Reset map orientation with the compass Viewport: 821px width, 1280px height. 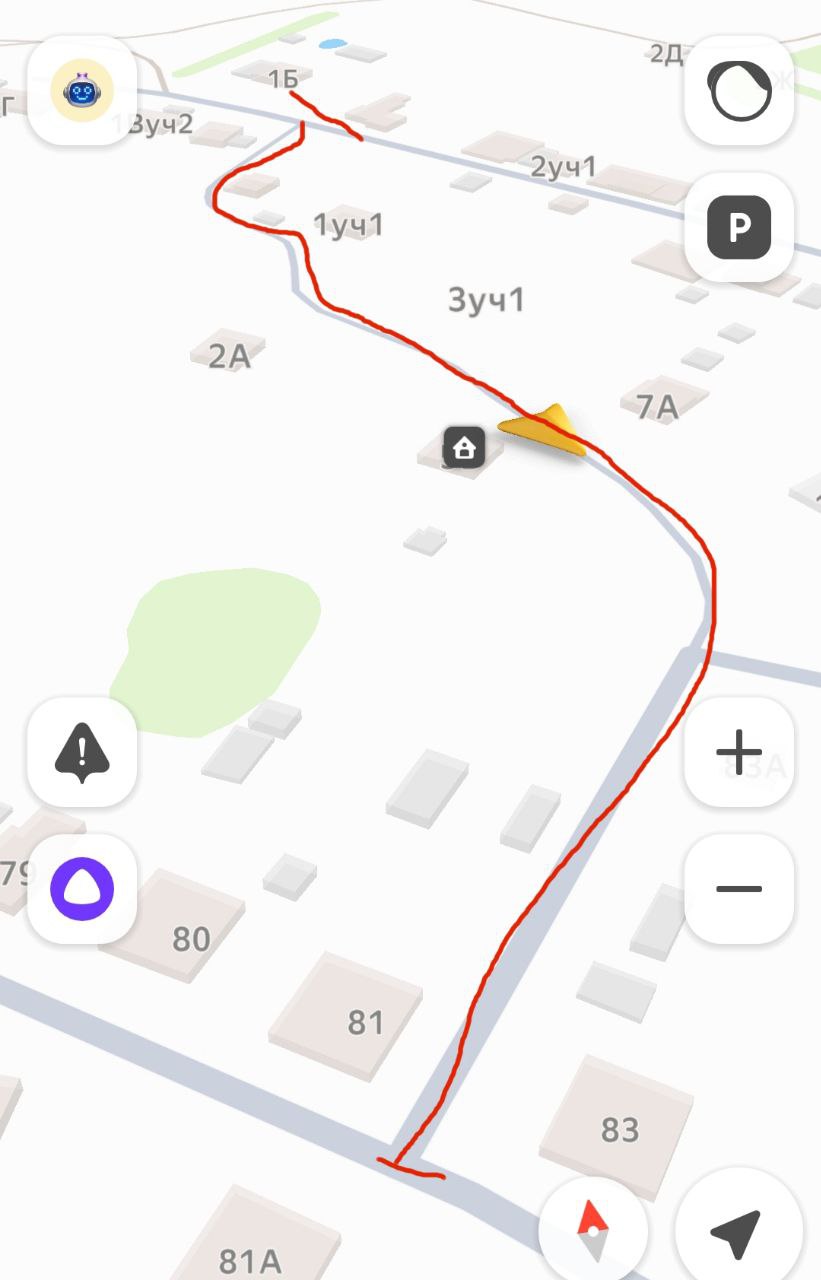pyautogui.click(x=593, y=1226)
